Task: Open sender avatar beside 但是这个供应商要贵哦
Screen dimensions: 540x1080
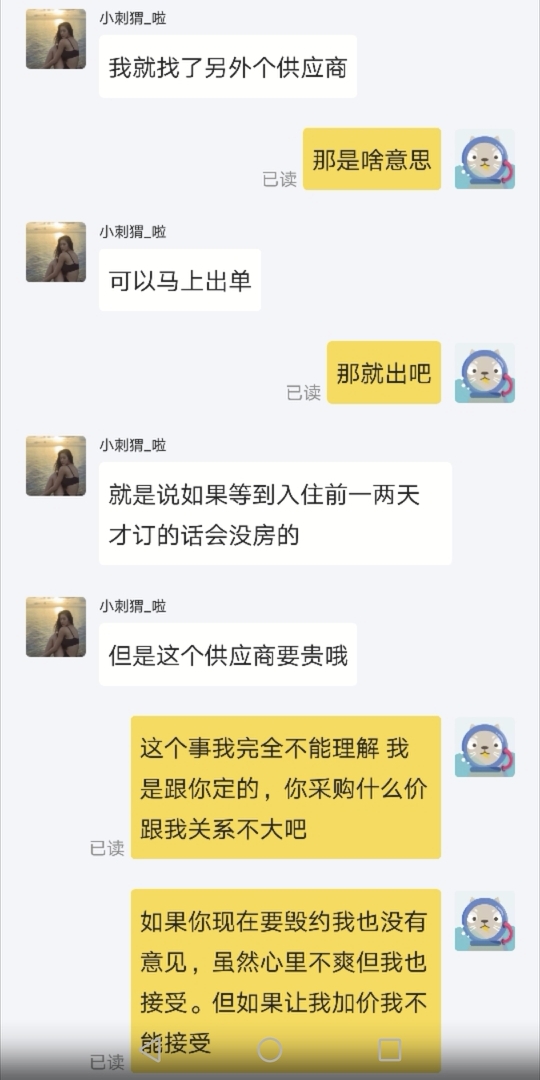Action: tap(56, 627)
